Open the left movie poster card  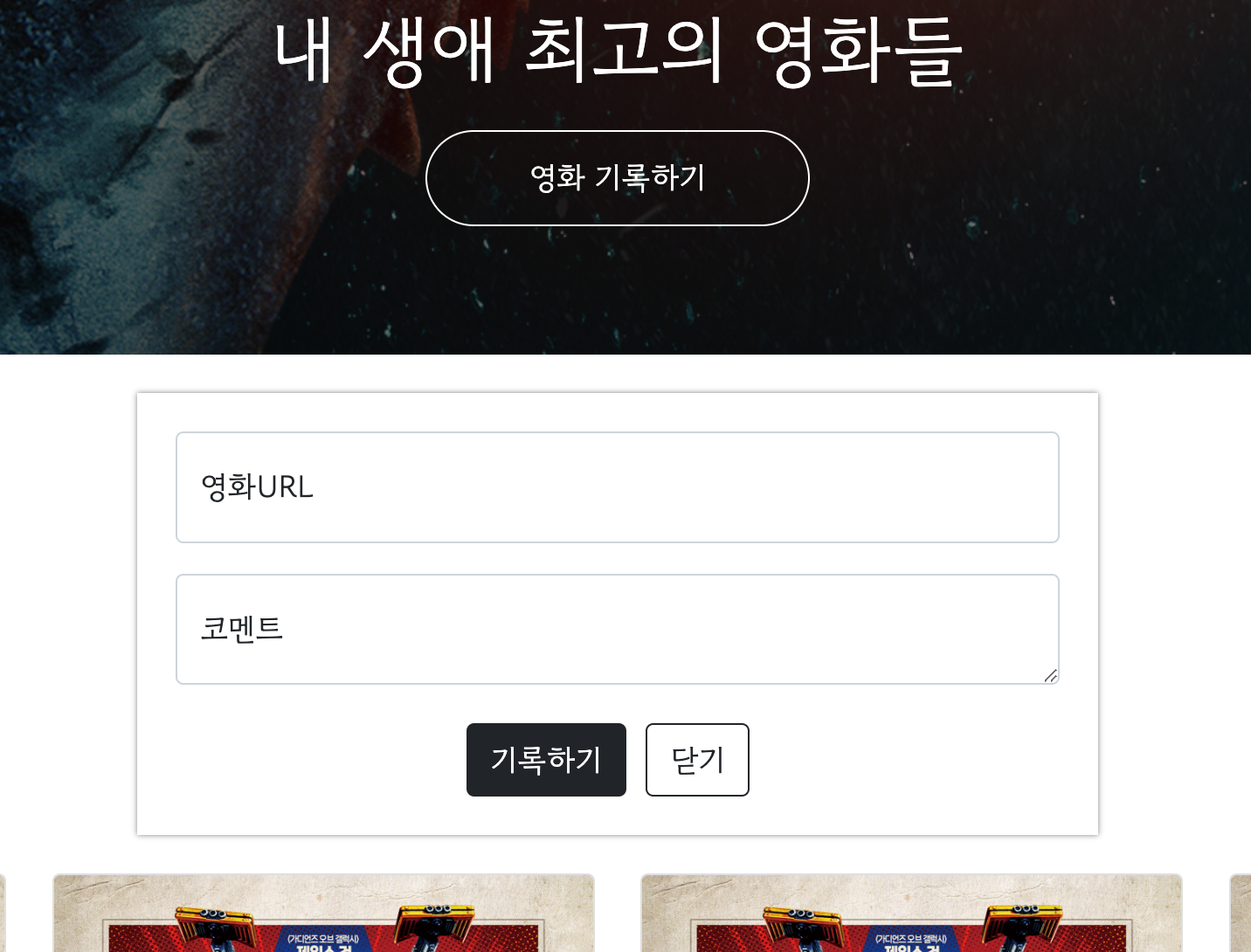tap(323, 914)
